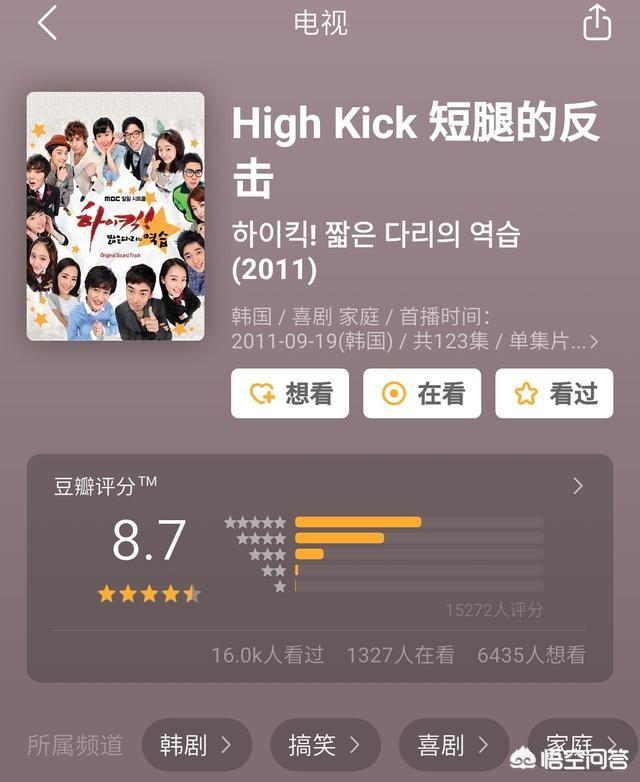Viewport: 640px width, 782px height.
Task: Open the 豆瓣评分 rating details
Action: point(577,486)
